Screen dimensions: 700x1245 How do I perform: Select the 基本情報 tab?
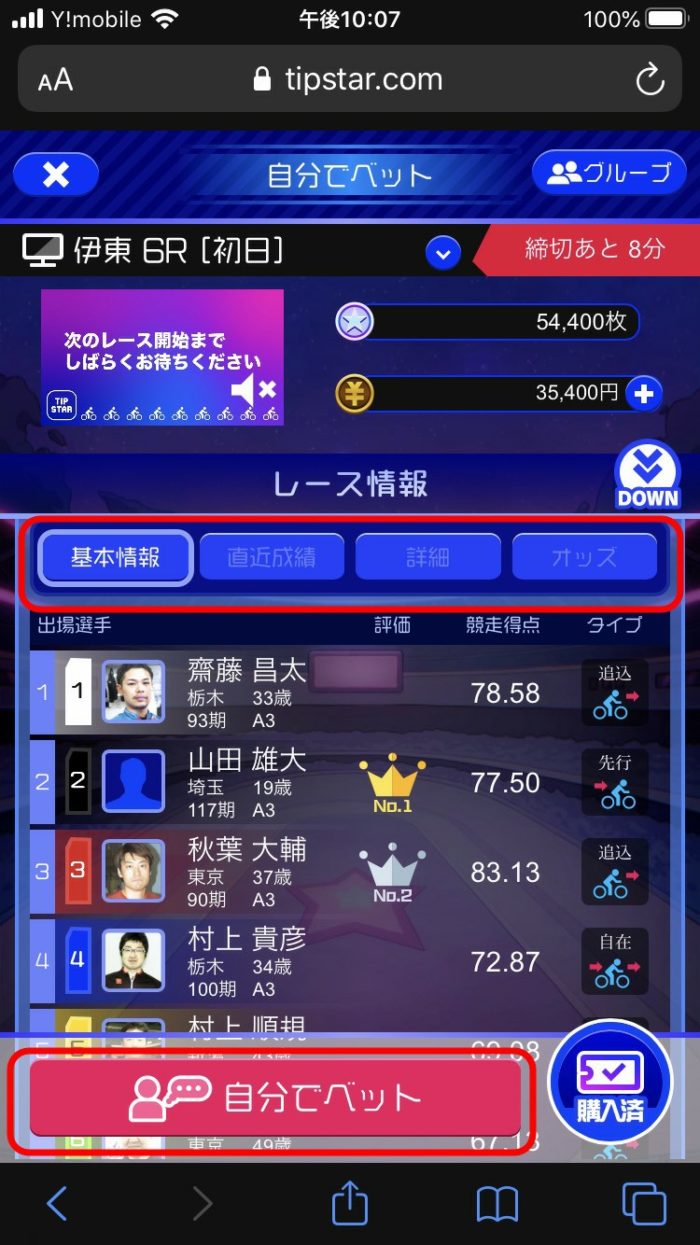coord(115,557)
